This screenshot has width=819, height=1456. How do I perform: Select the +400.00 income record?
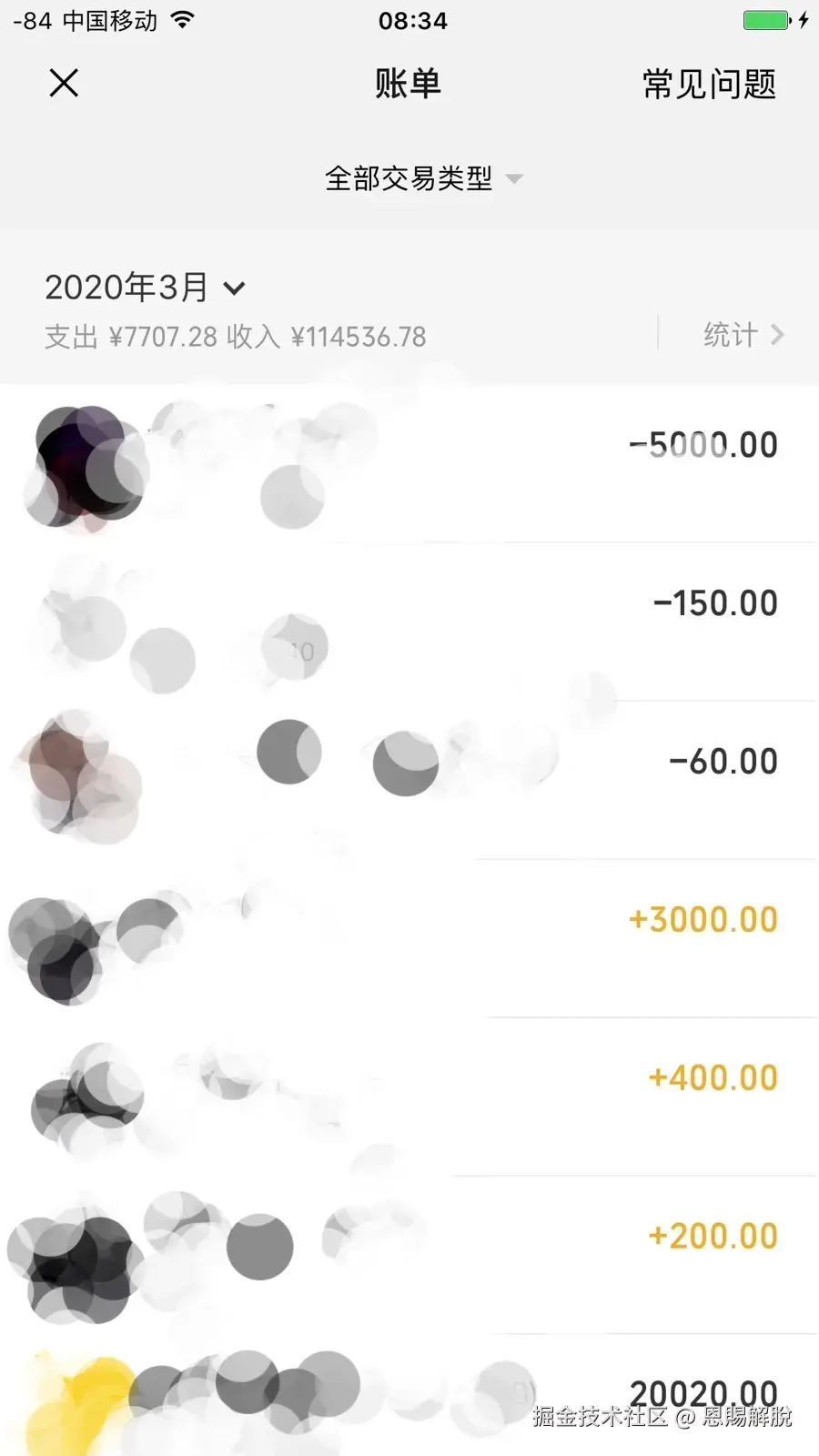[409, 1097]
